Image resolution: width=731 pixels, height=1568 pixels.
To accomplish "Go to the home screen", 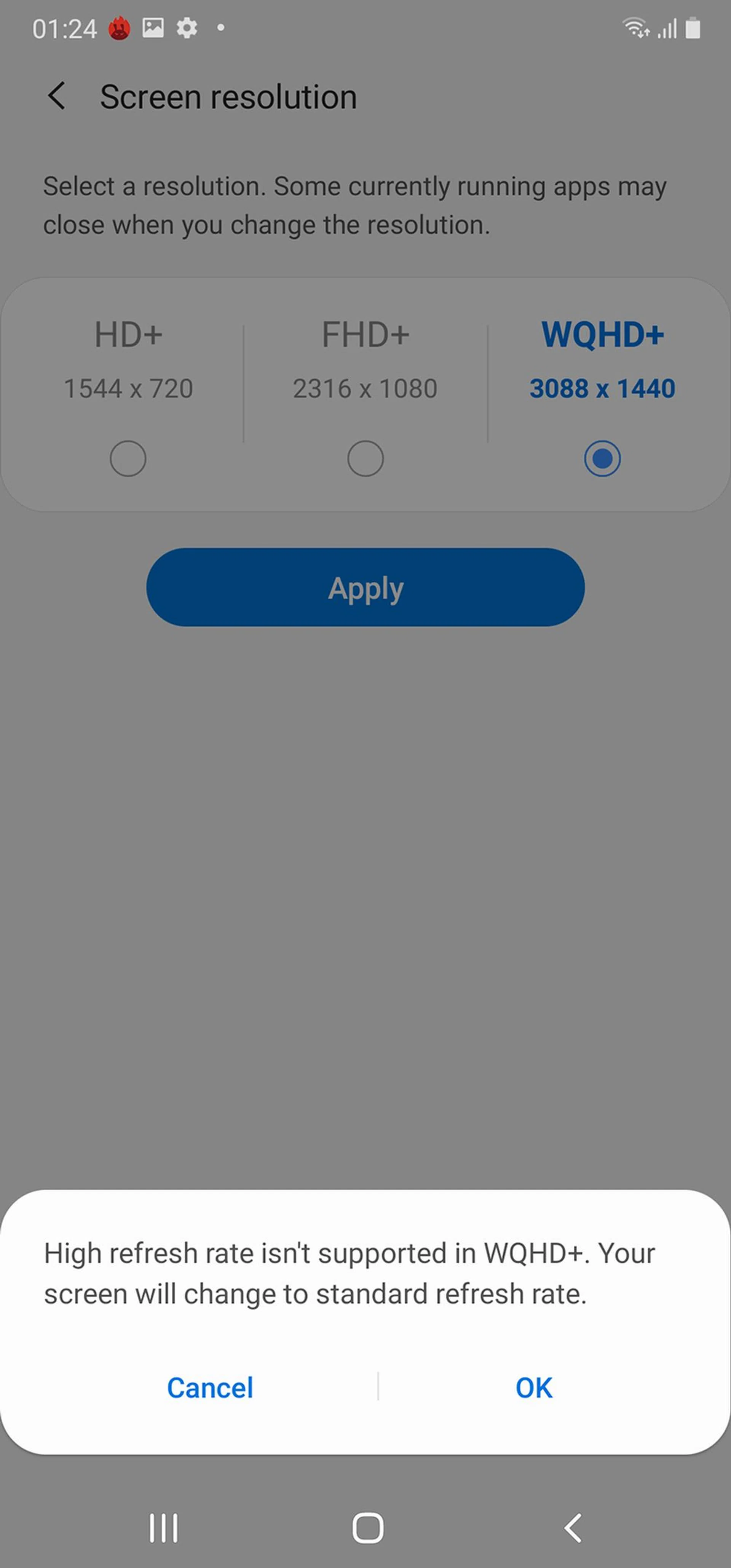I will point(368,1528).
